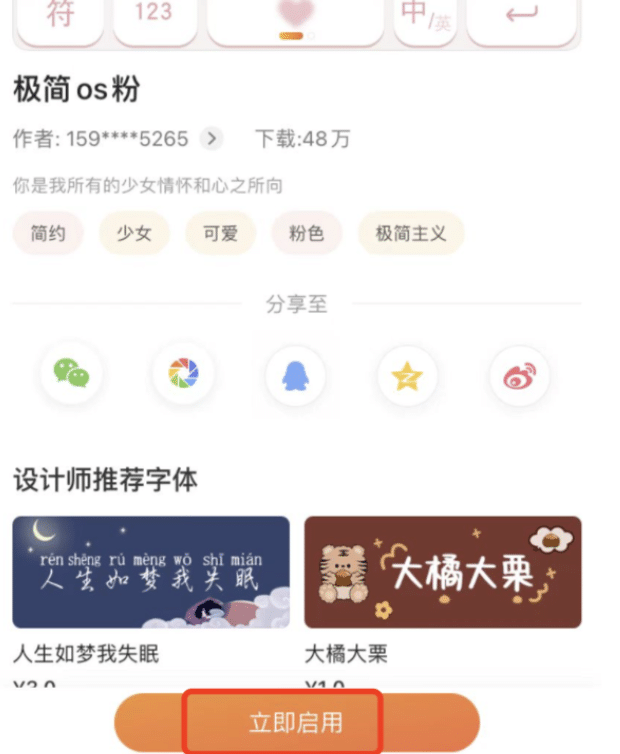
Task: Select the 简约 tag
Action: (x=48, y=234)
